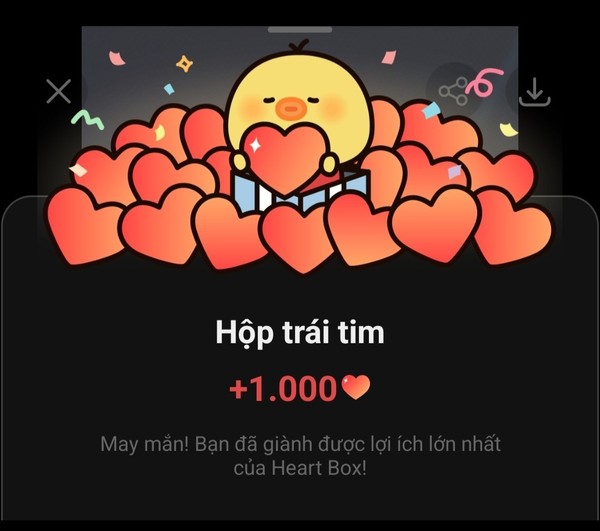Share the heart box reward
The height and width of the screenshot is (531, 600).
[x=453, y=93]
